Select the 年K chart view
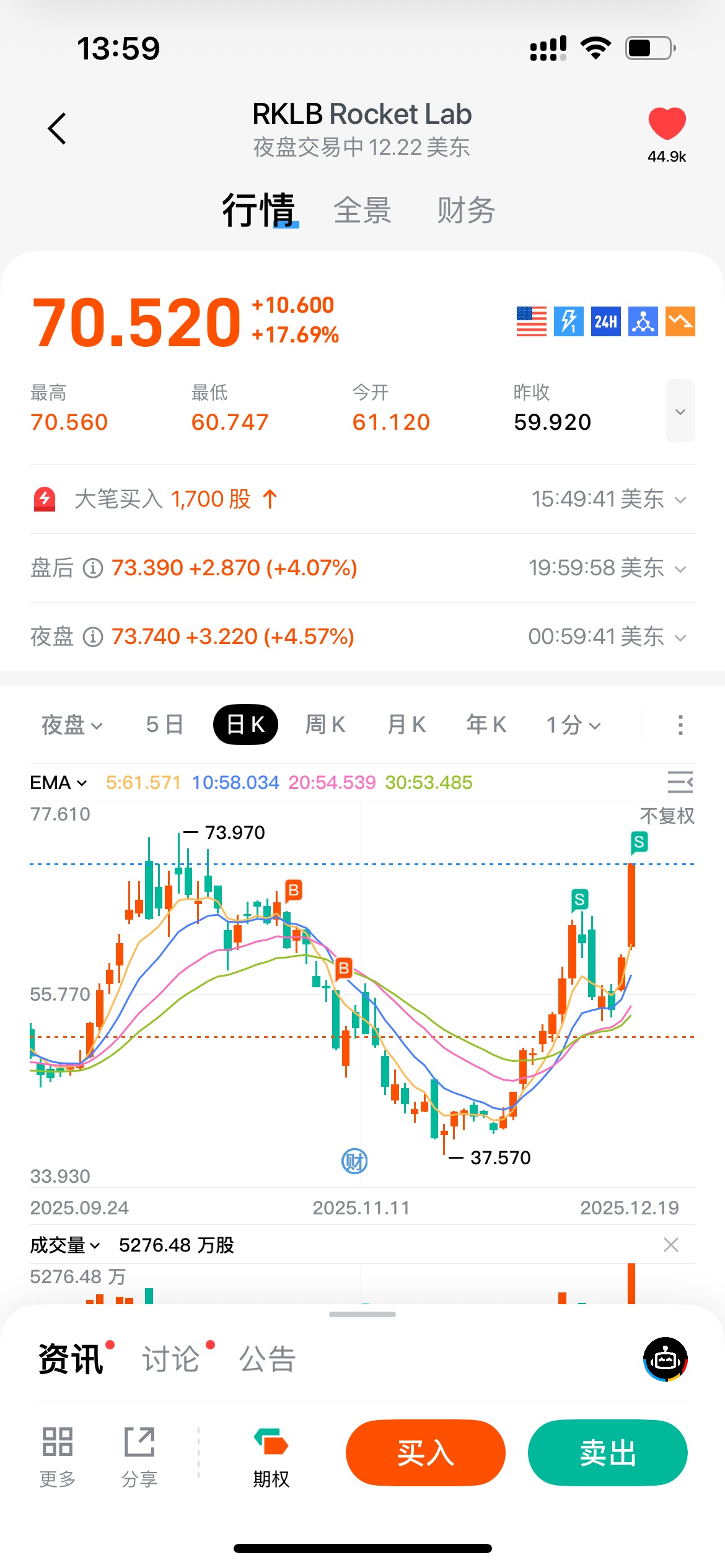Viewport: 725px width, 1568px height. pyautogui.click(x=486, y=725)
